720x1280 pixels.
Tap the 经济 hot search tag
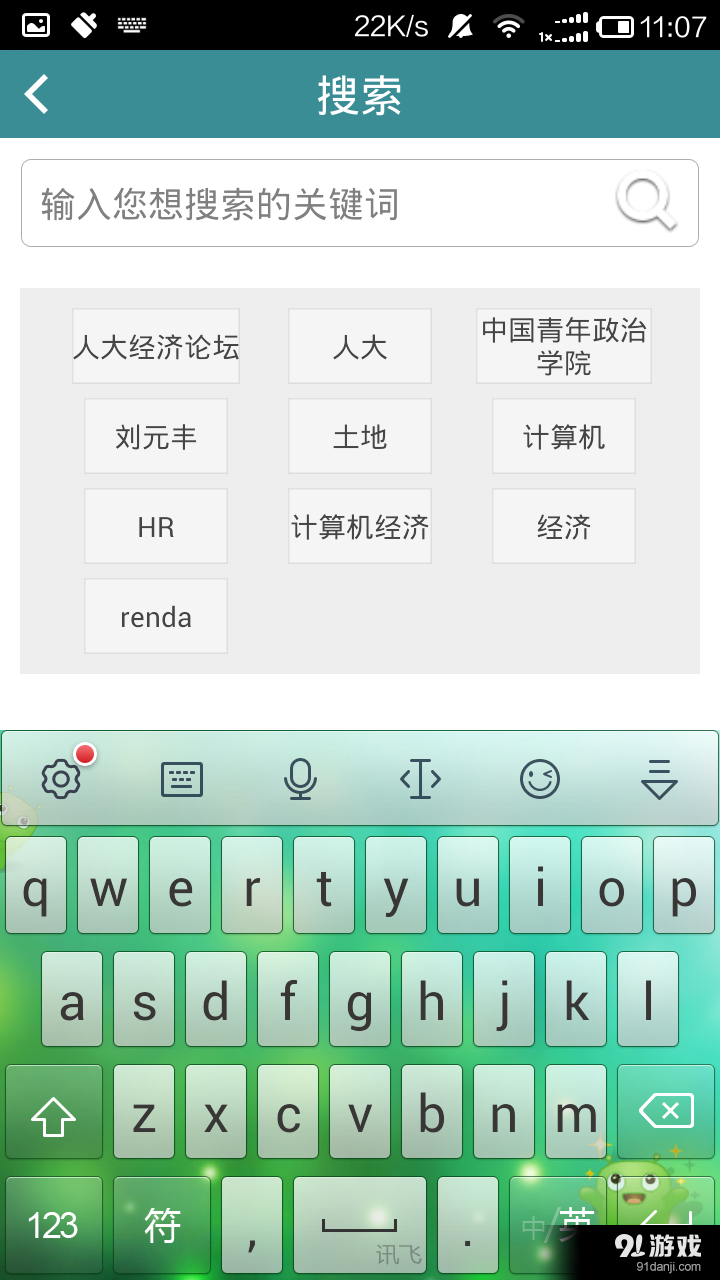[563, 526]
